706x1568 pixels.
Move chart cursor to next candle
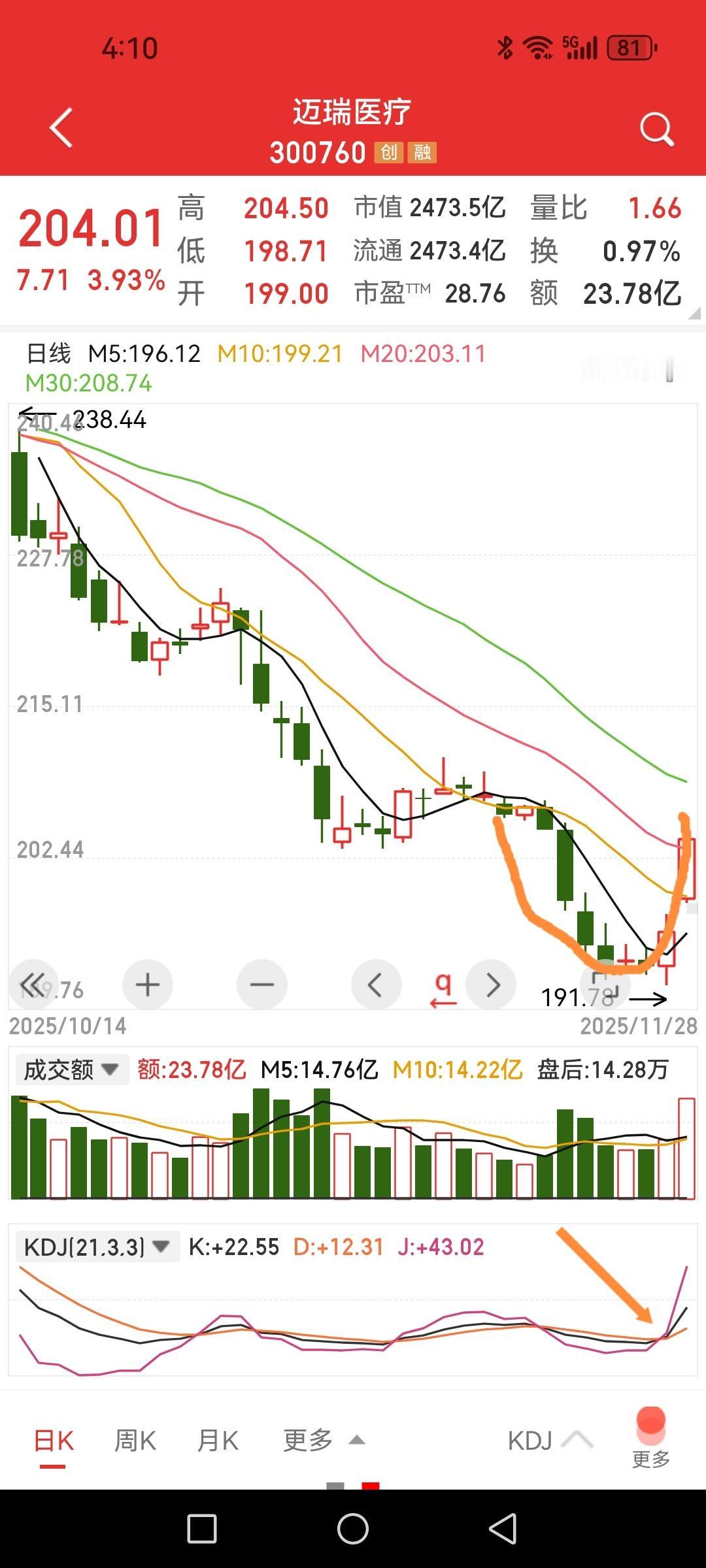[x=492, y=985]
